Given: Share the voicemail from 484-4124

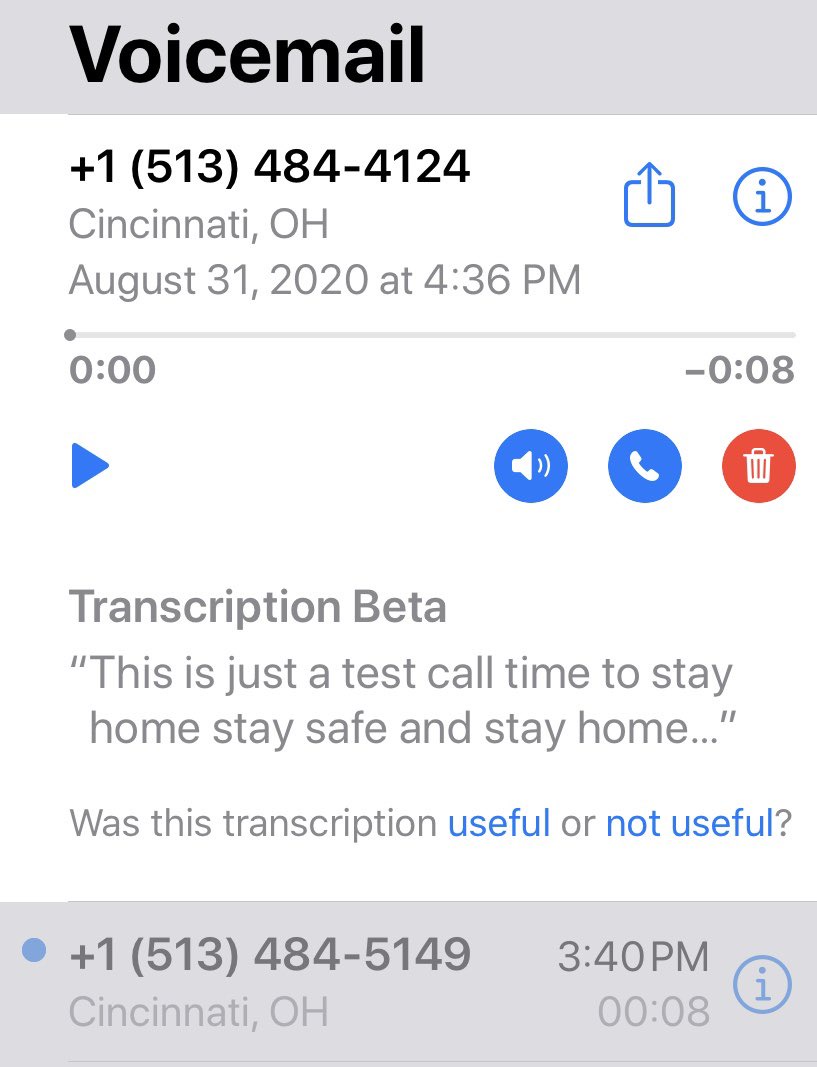Looking at the screenshot, I should click(x=649, y=196).
